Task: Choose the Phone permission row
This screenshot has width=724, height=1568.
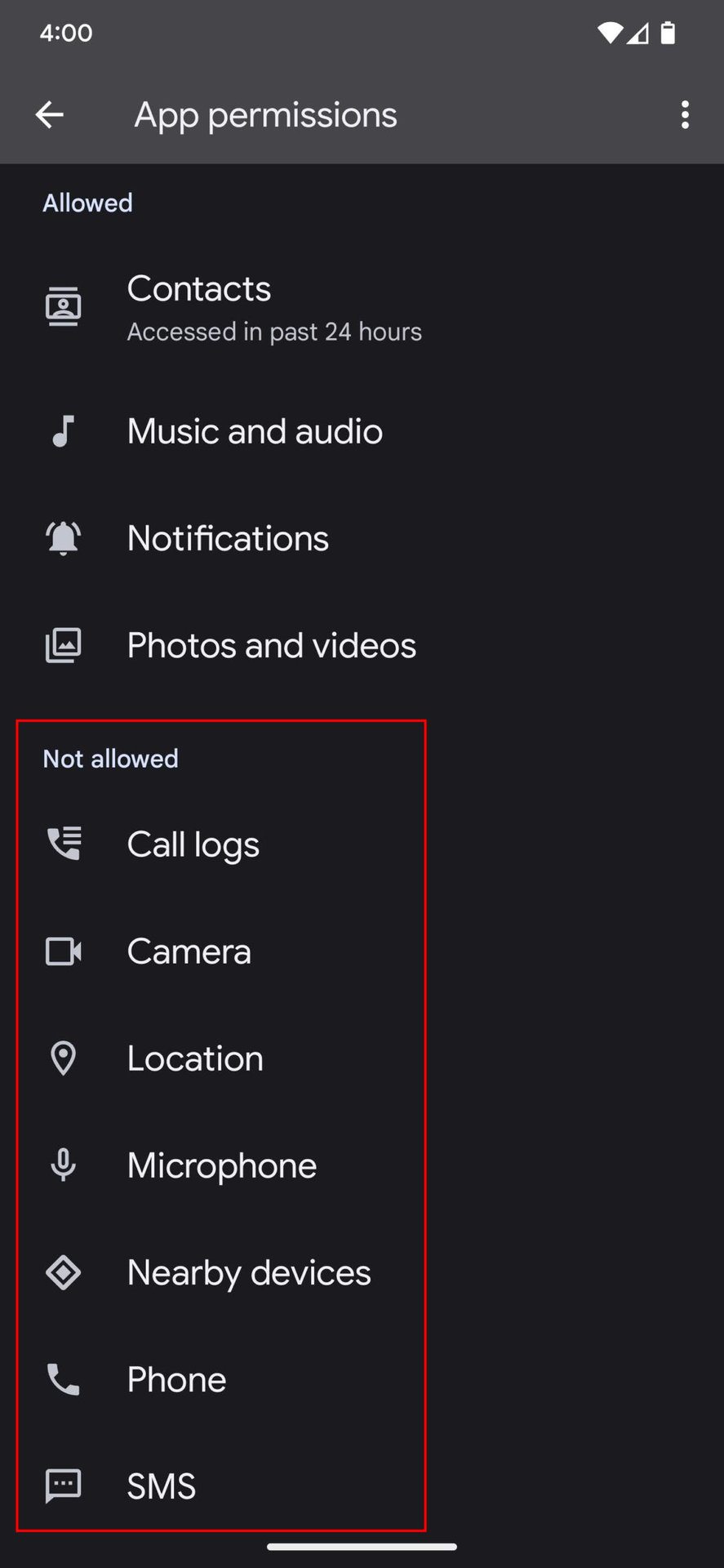Action: (176, 1379)
